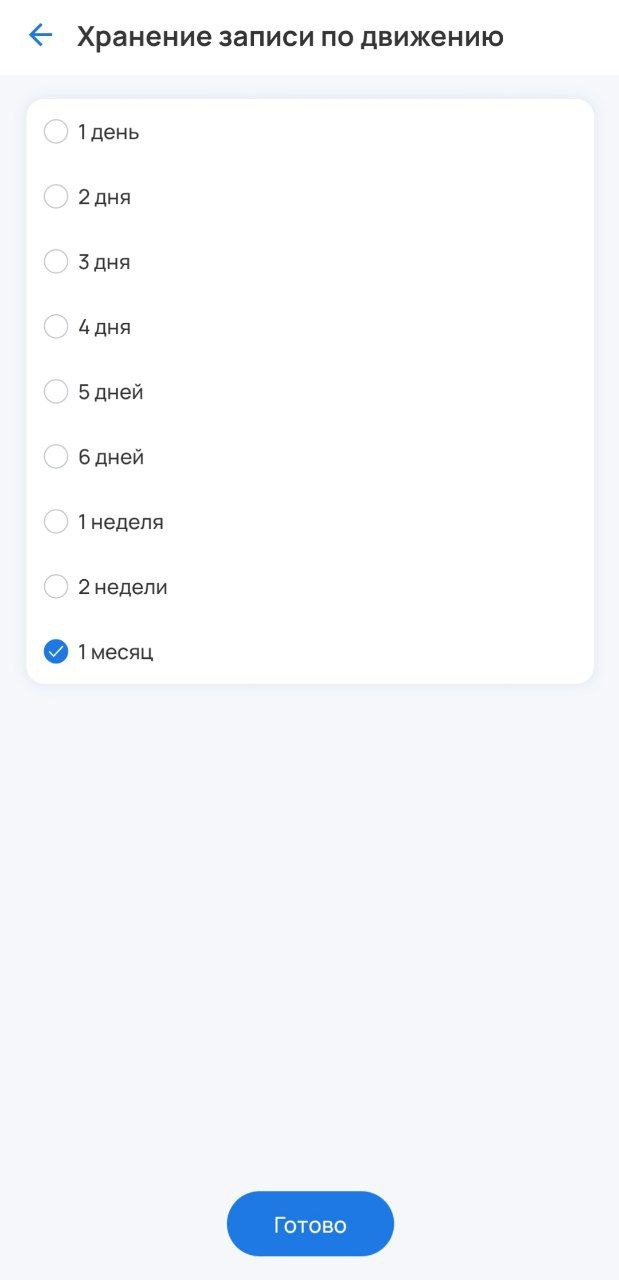This screenshot has width=619, height=1280.
Task: Set storage to 4 дня
Action: click(x=56, y=327)
